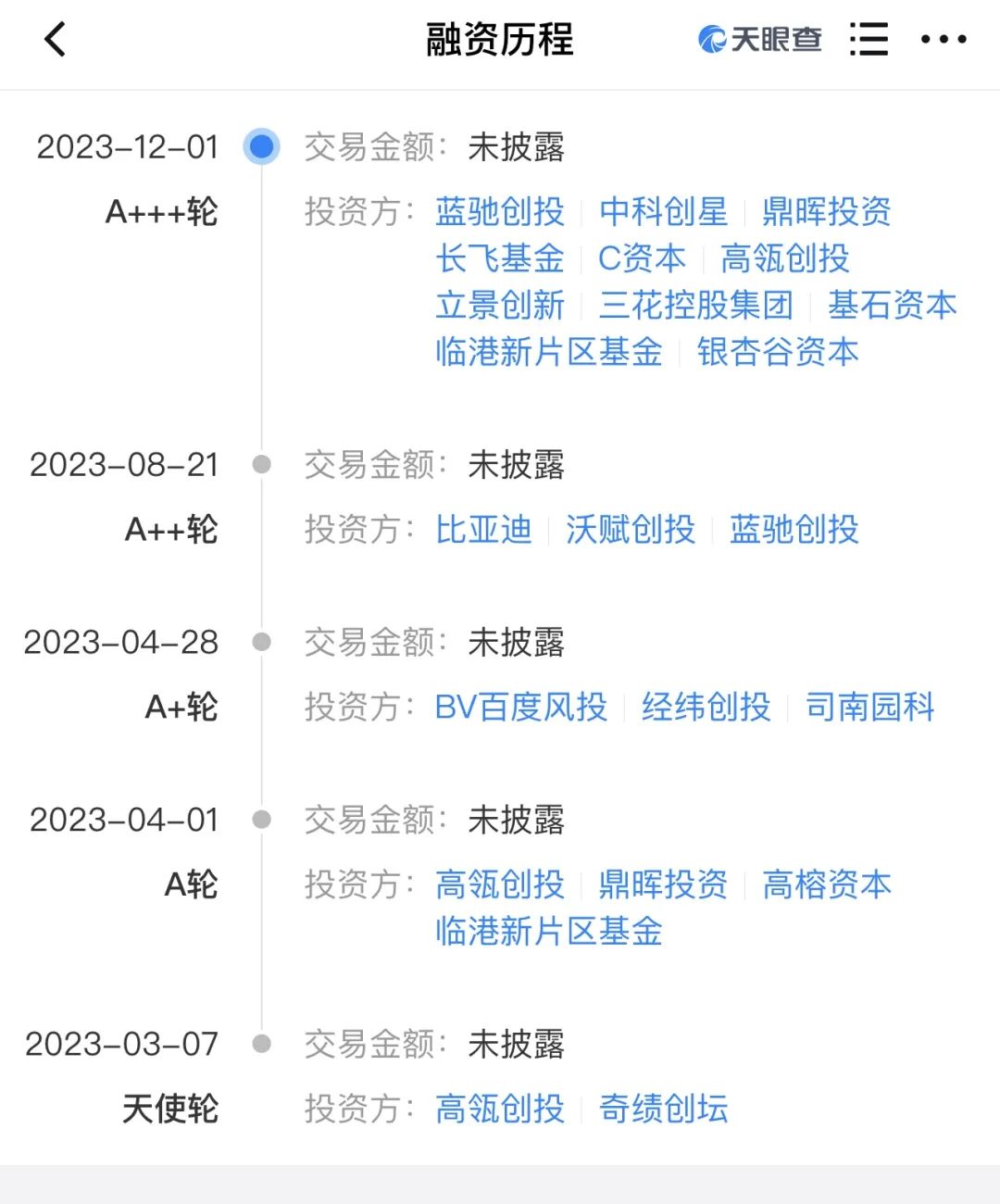1000x1204 pixels.
Task: Open the list view icon in top bar
Action: [x=869, y=39]
